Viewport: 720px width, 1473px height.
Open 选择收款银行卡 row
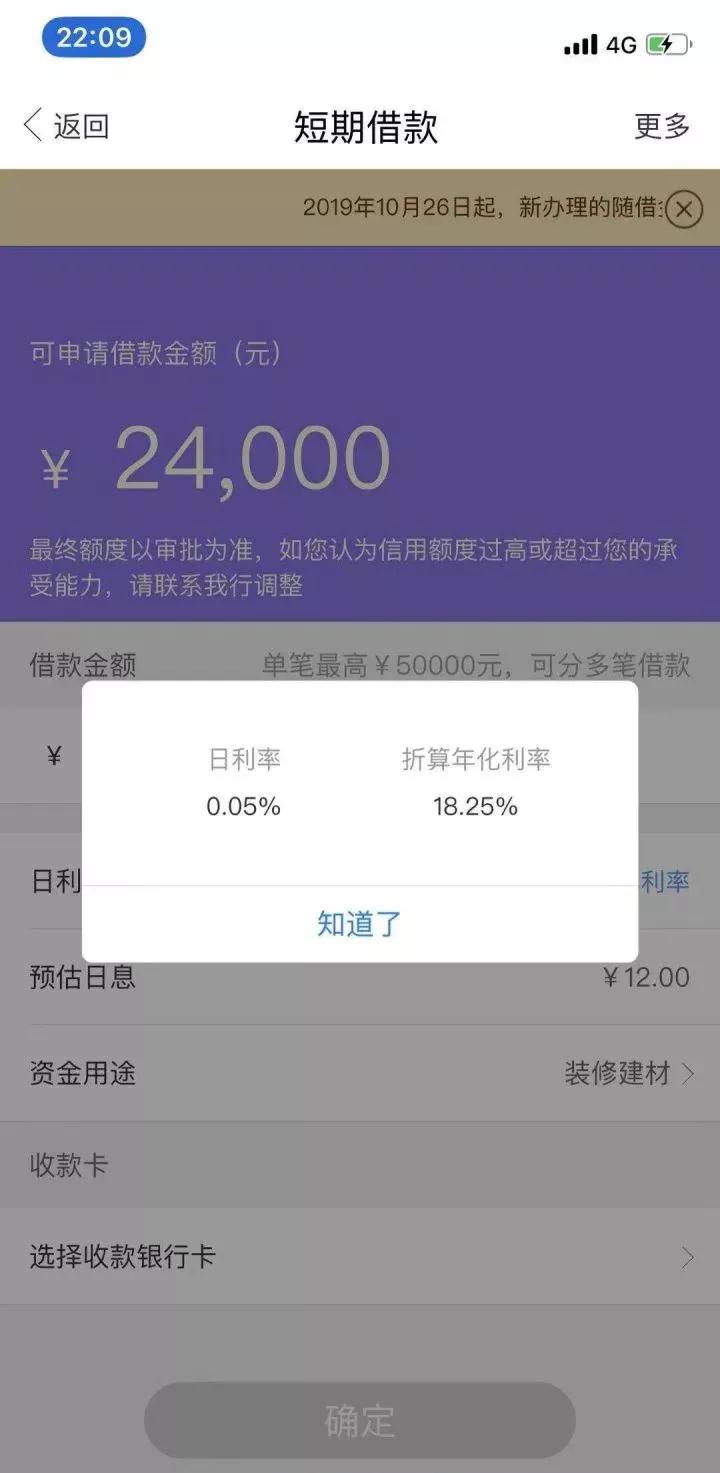[x=360, y=1257]
